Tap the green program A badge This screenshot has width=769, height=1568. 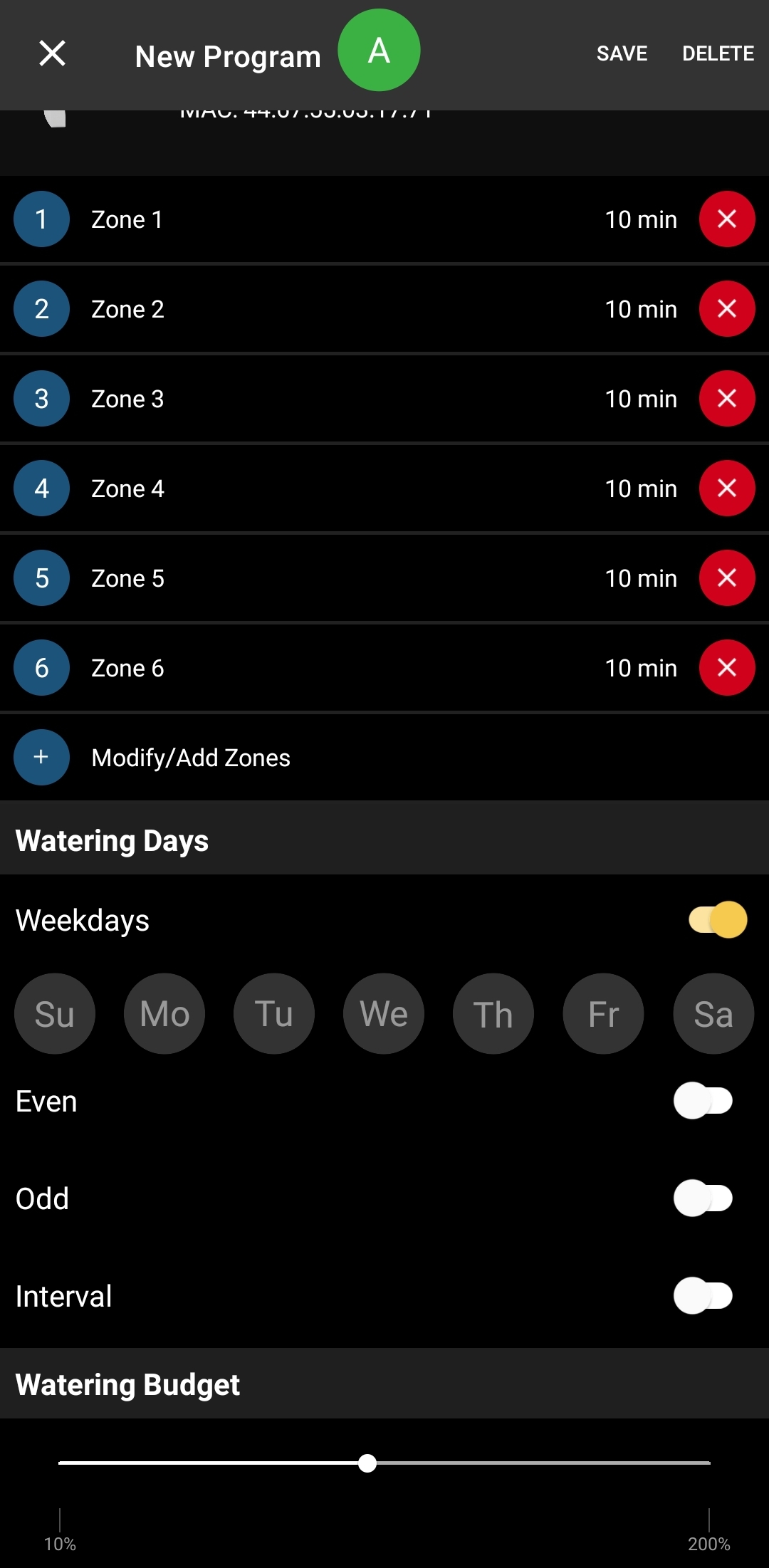[x=379, y=50]
